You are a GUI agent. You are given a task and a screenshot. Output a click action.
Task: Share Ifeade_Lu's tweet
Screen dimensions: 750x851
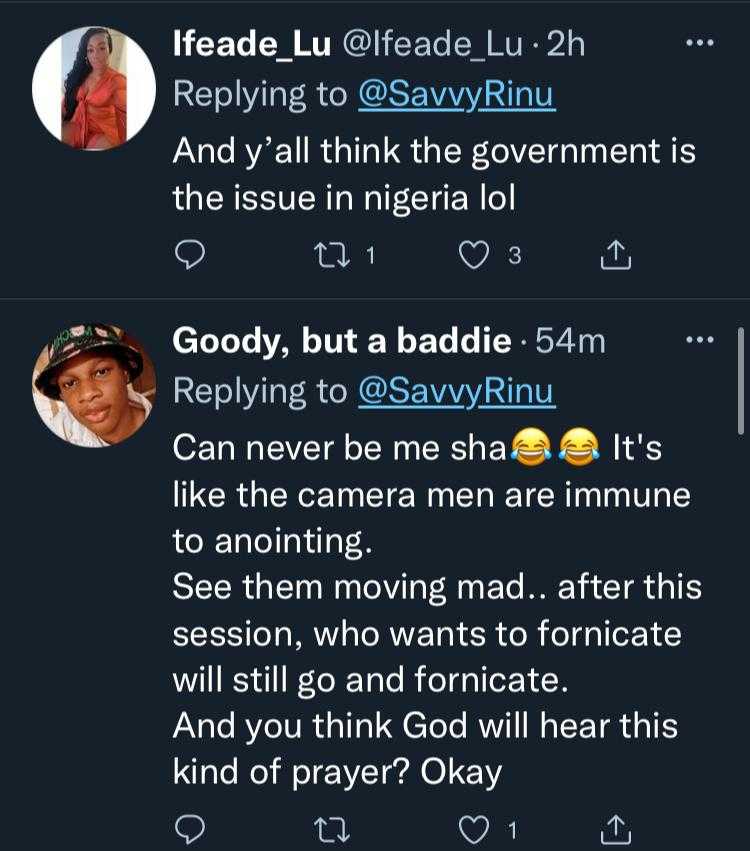click(x=616, y=257)
